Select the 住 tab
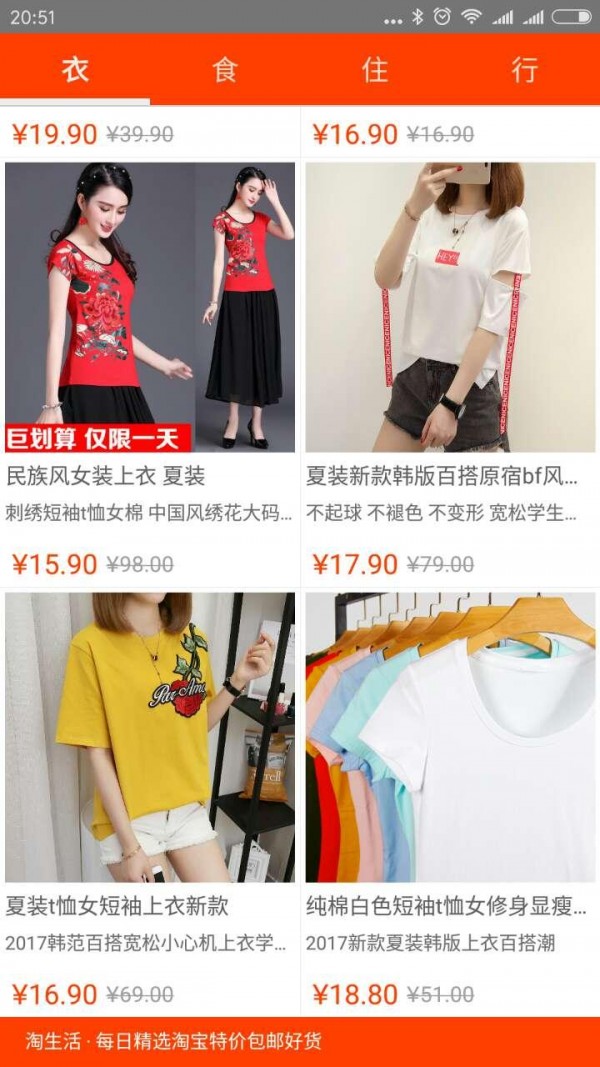 375,69
